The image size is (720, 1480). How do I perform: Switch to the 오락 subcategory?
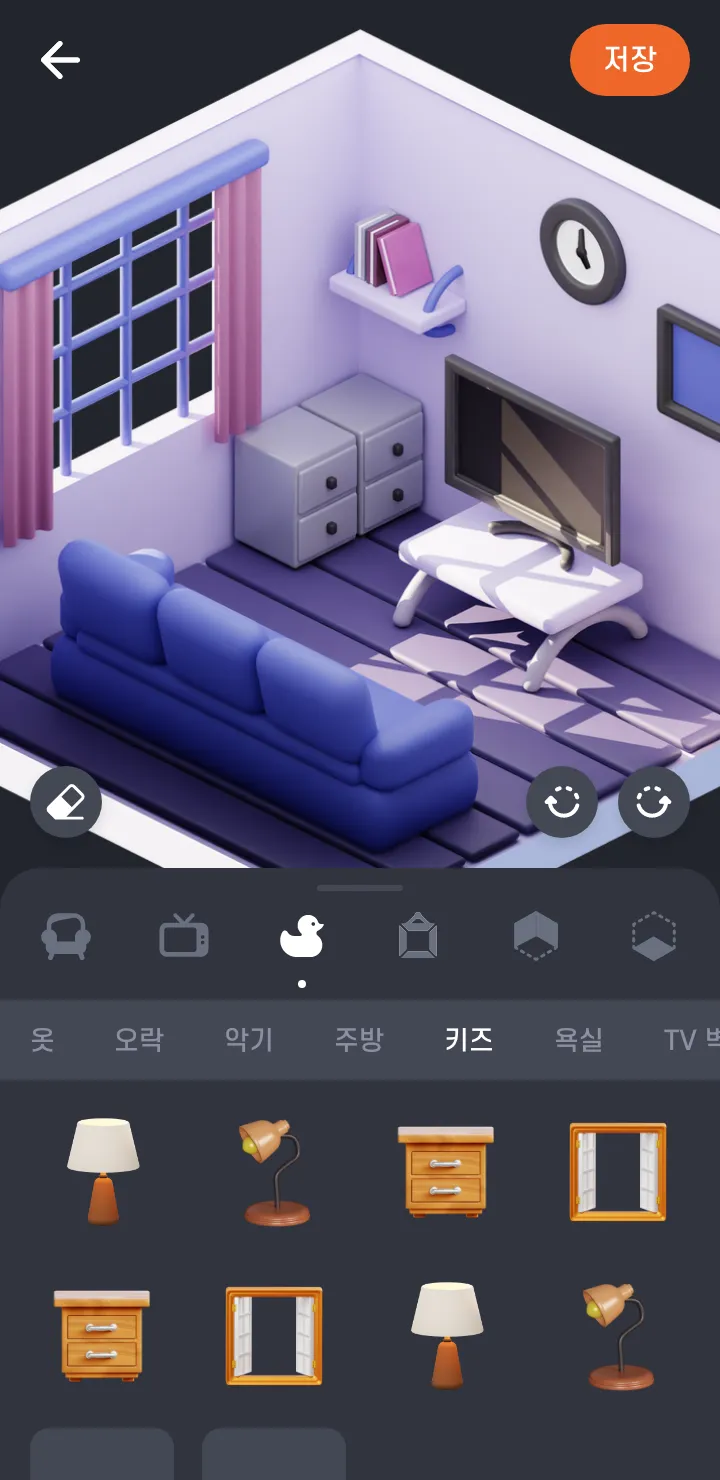click(139, 1040)
